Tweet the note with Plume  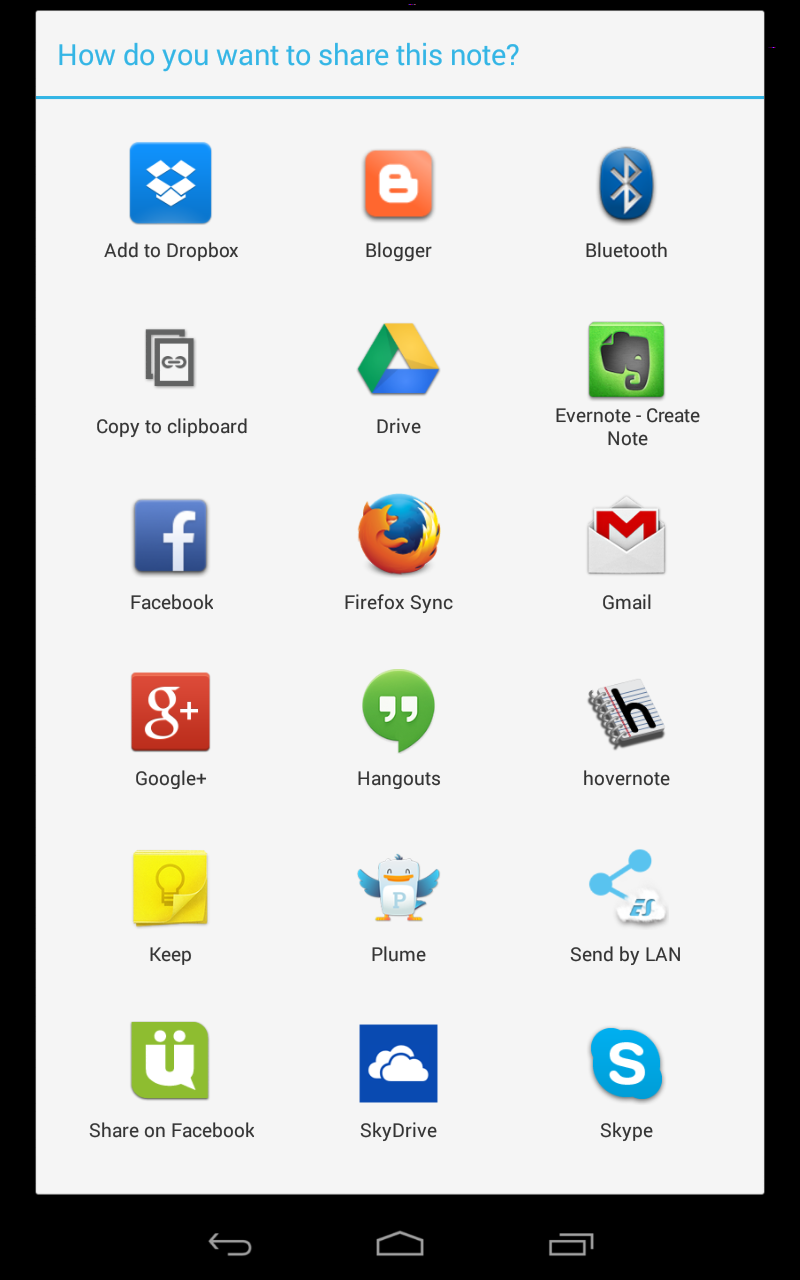398,905
